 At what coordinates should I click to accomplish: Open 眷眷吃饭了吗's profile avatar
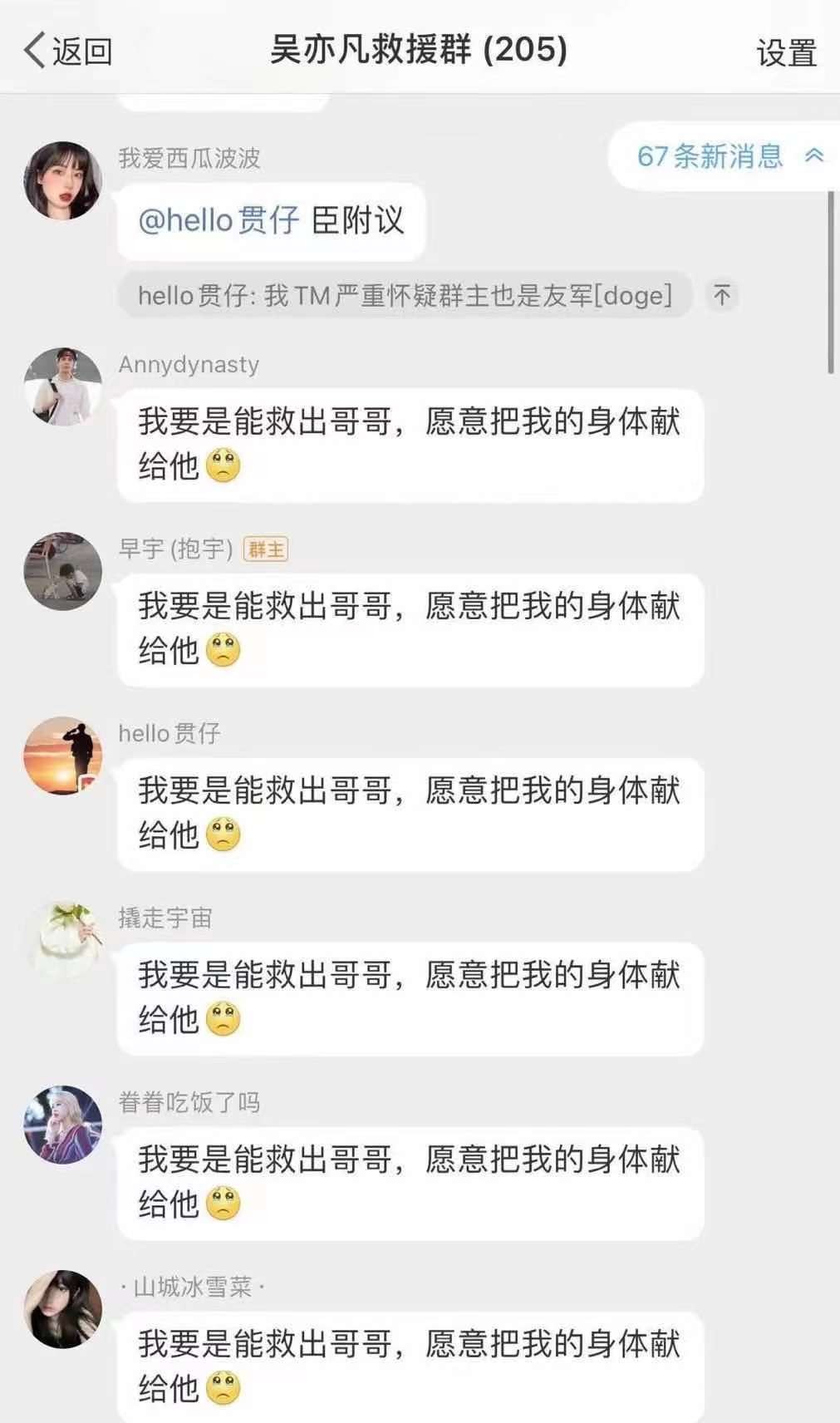click(62, 1125)
